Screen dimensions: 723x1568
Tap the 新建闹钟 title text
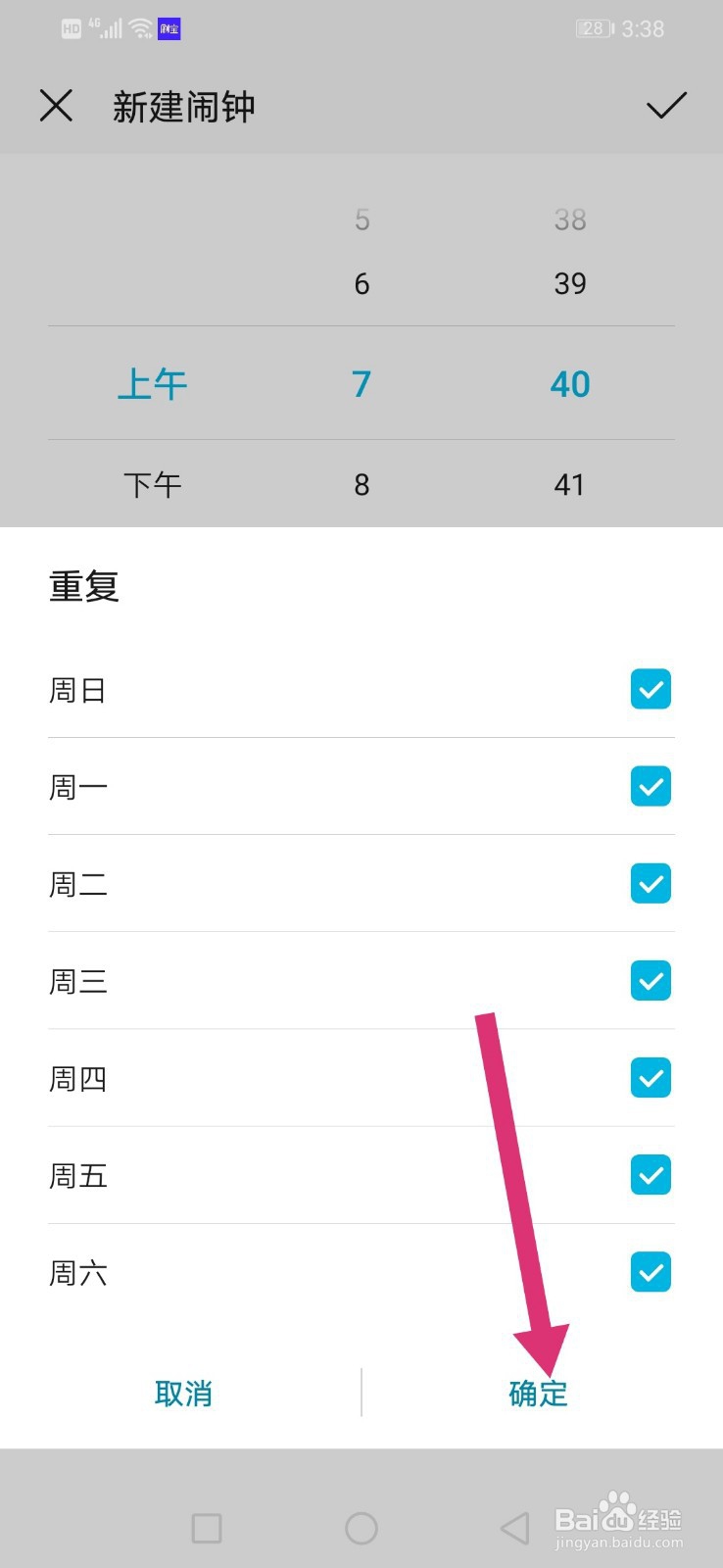click(x=182, y=106)
